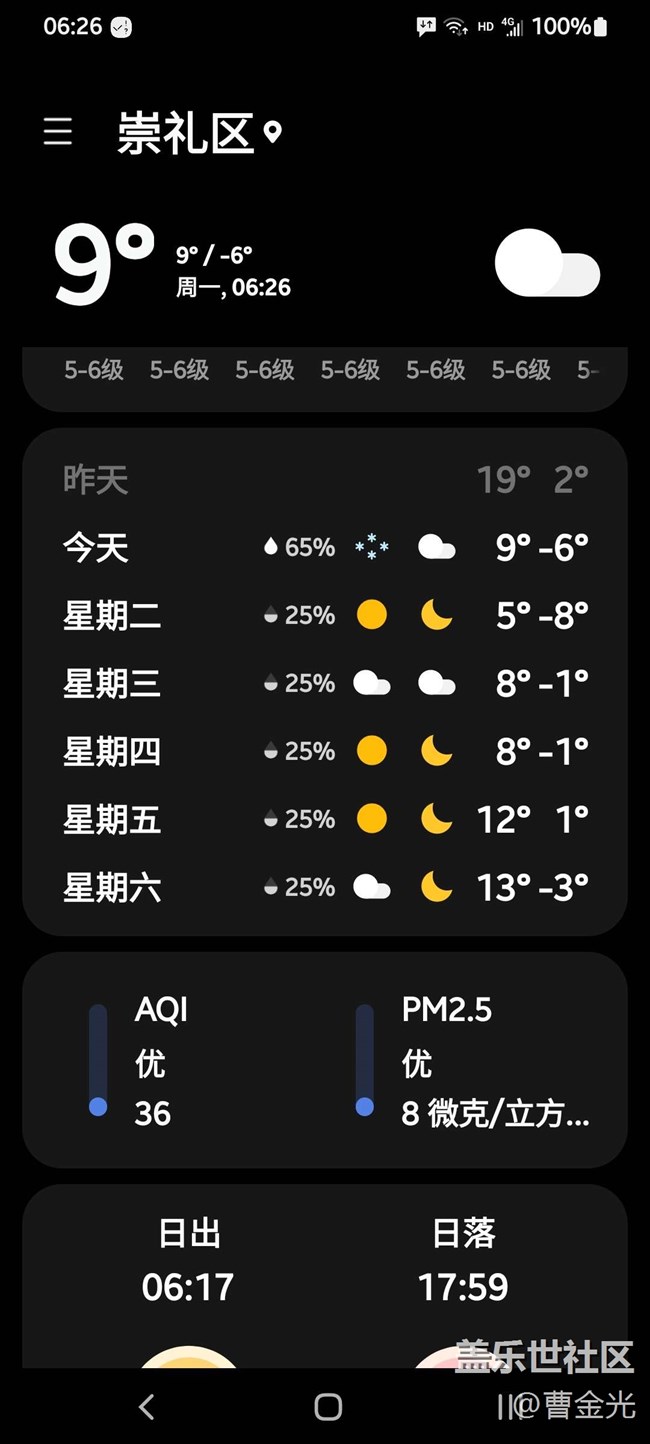Open today's 今天 forecast row

tap(325, 547)
